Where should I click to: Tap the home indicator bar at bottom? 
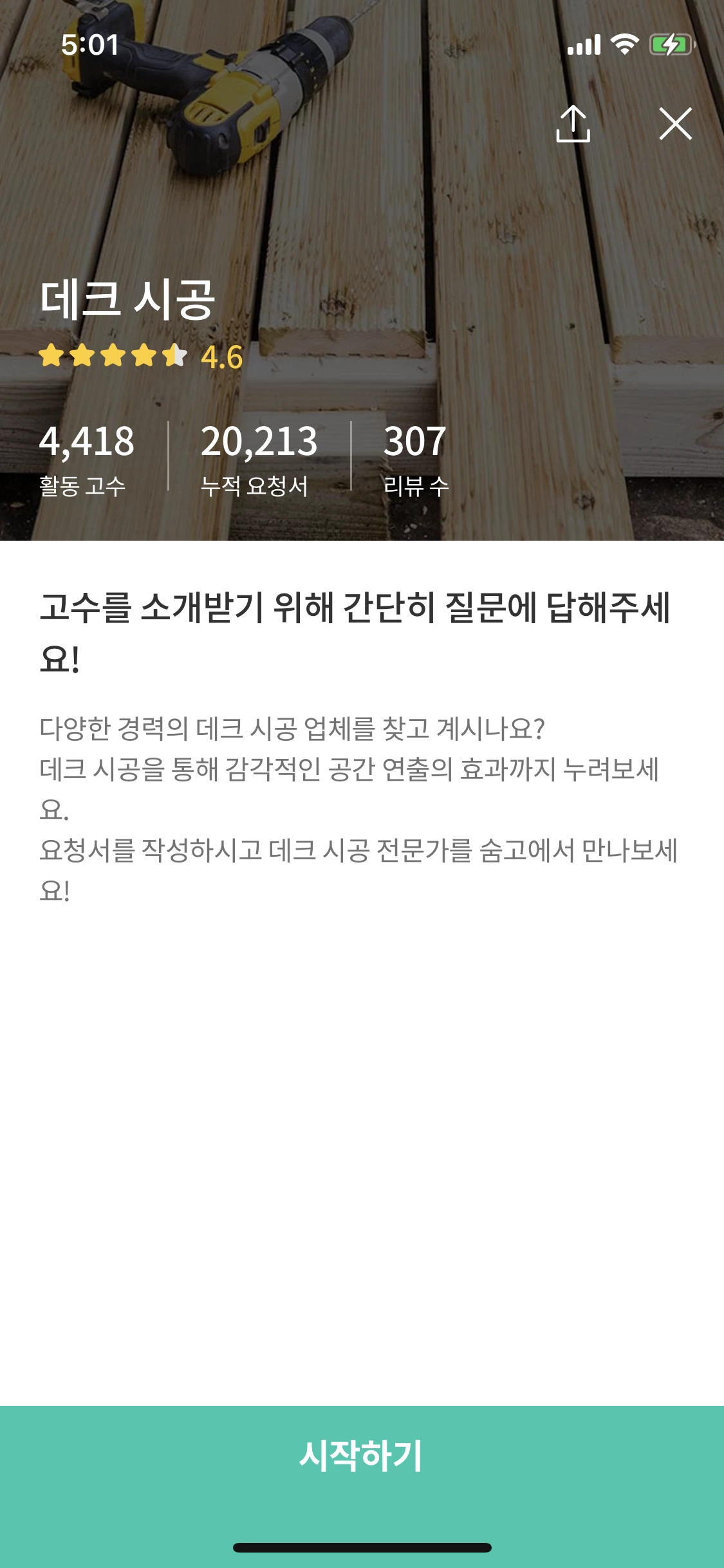pos(362,1548)
